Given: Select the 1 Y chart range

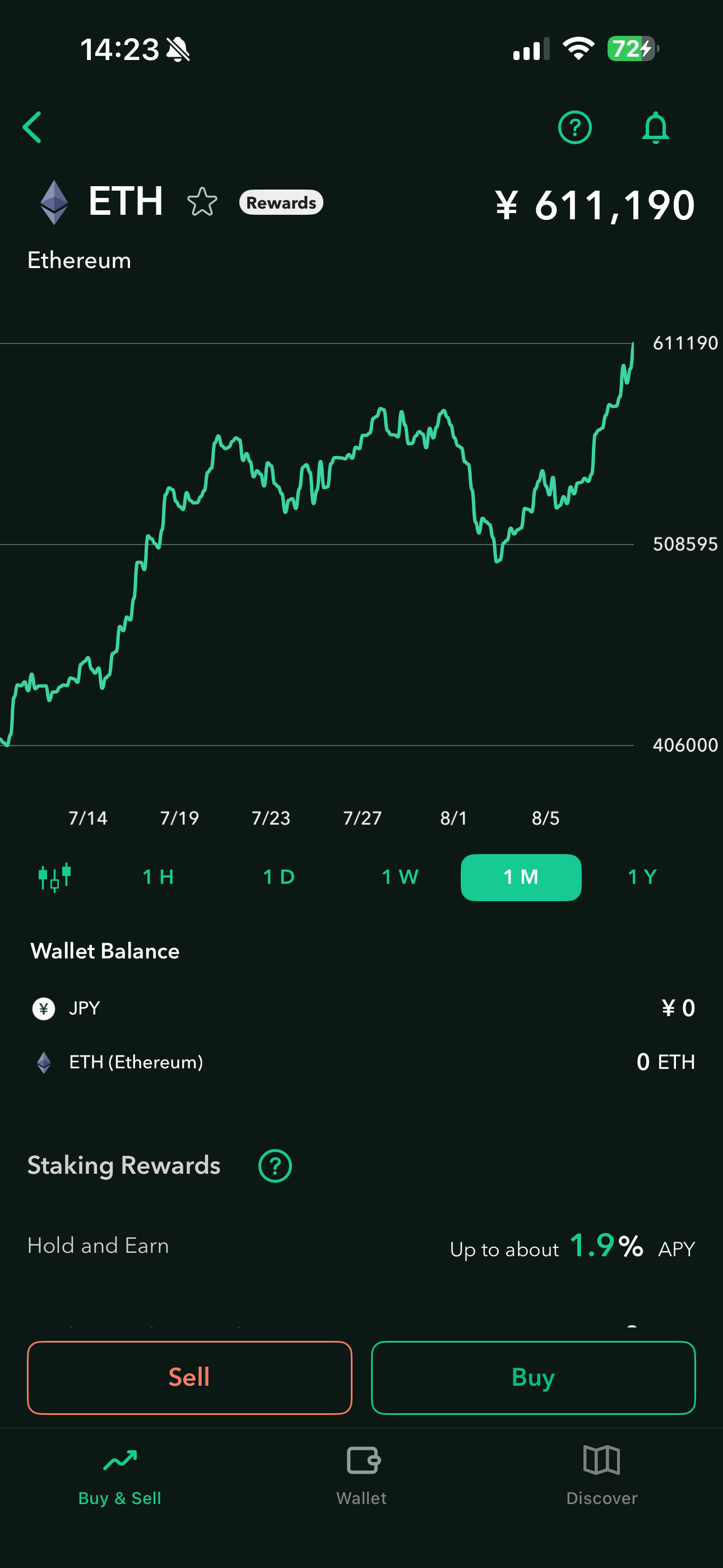Looking at the screenshot, I should click(x=642, y=877).
